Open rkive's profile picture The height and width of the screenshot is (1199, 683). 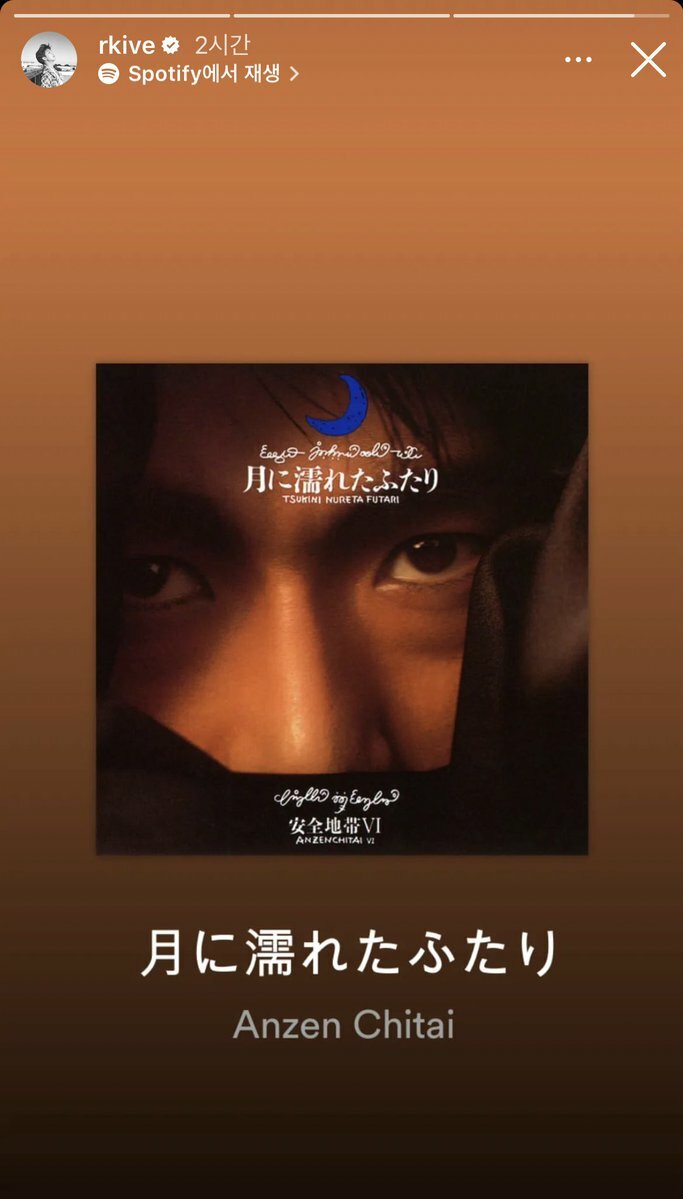coord(49,59)
